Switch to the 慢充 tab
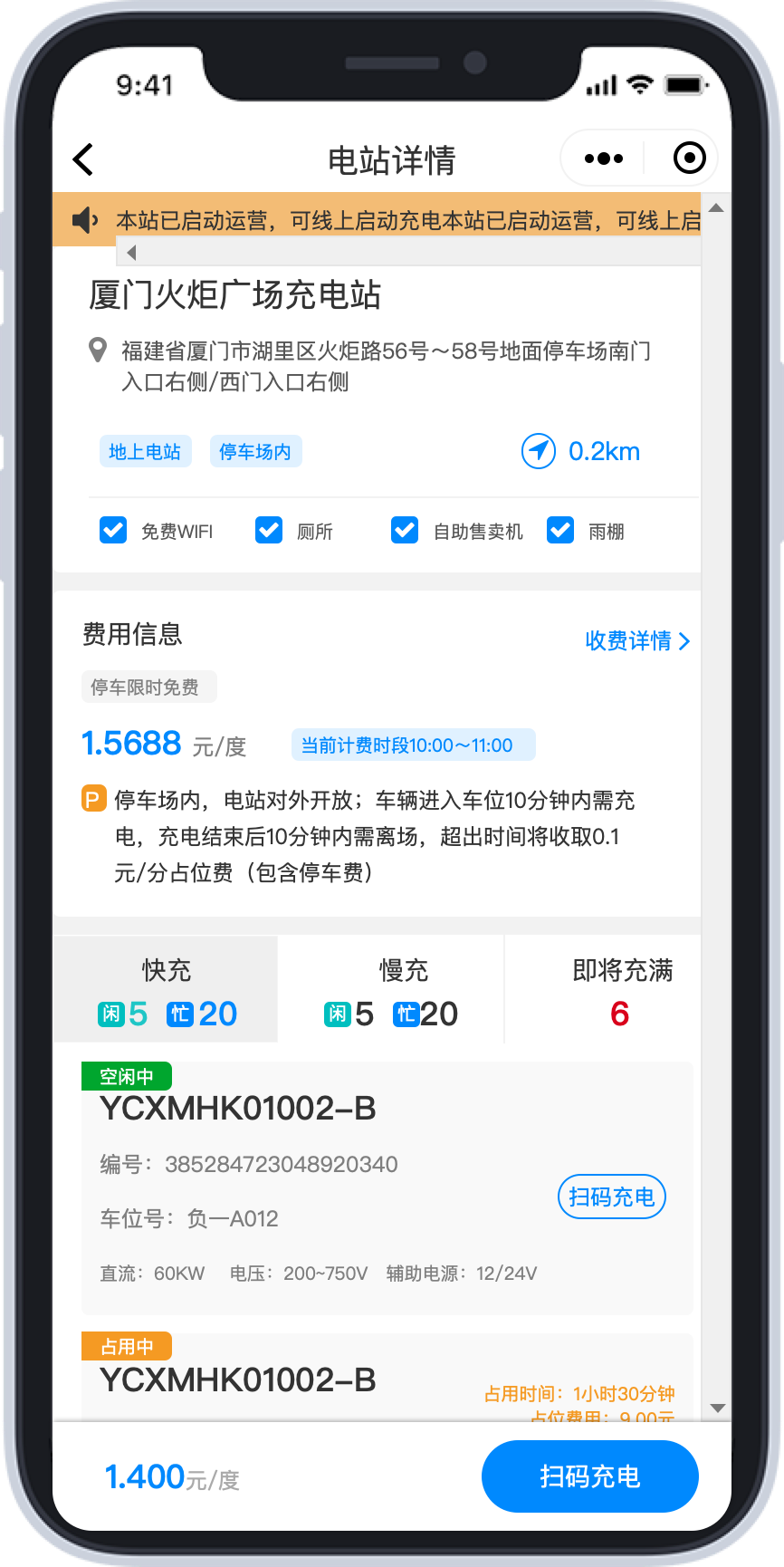Screen dimensions: 784x1567 [x=391, y=989]
